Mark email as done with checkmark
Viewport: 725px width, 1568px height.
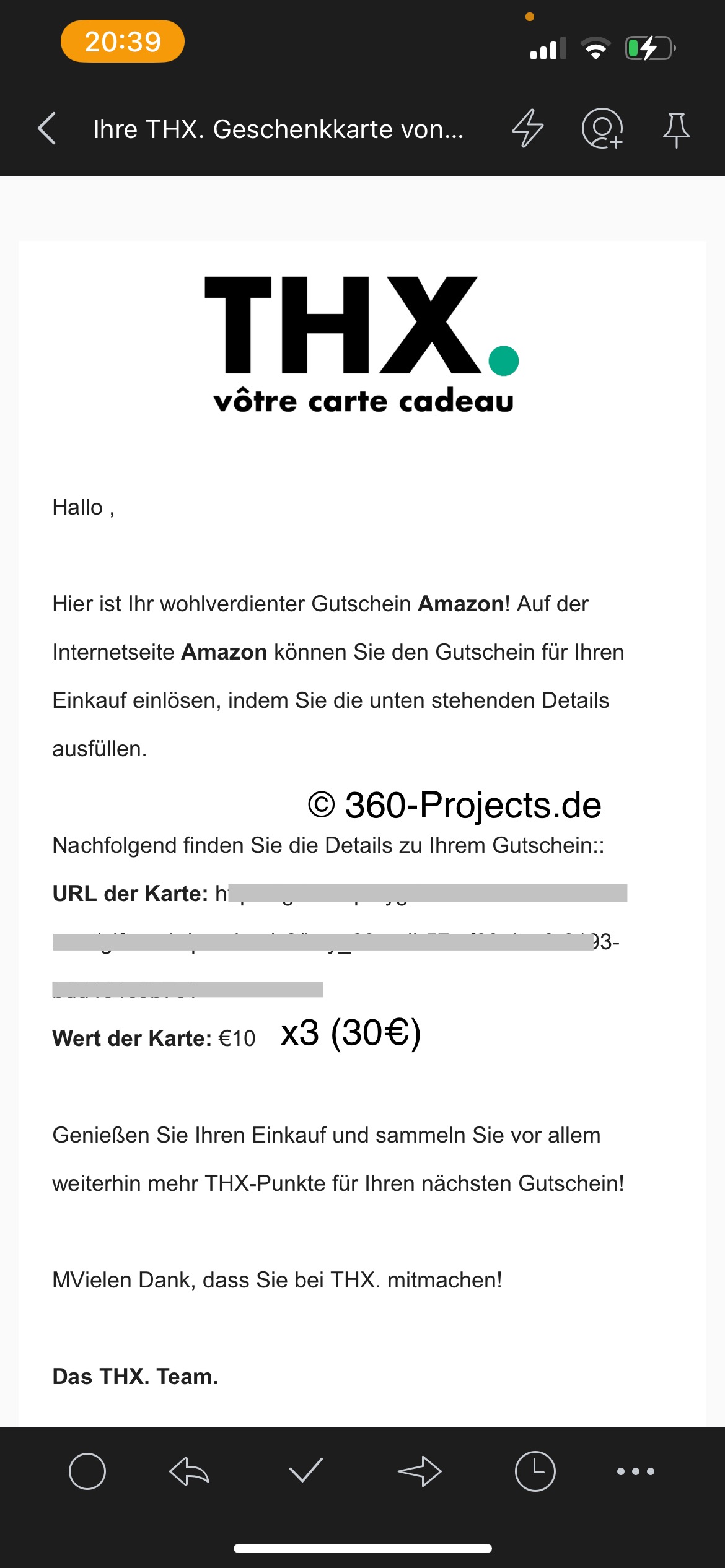click(306, 1471)
